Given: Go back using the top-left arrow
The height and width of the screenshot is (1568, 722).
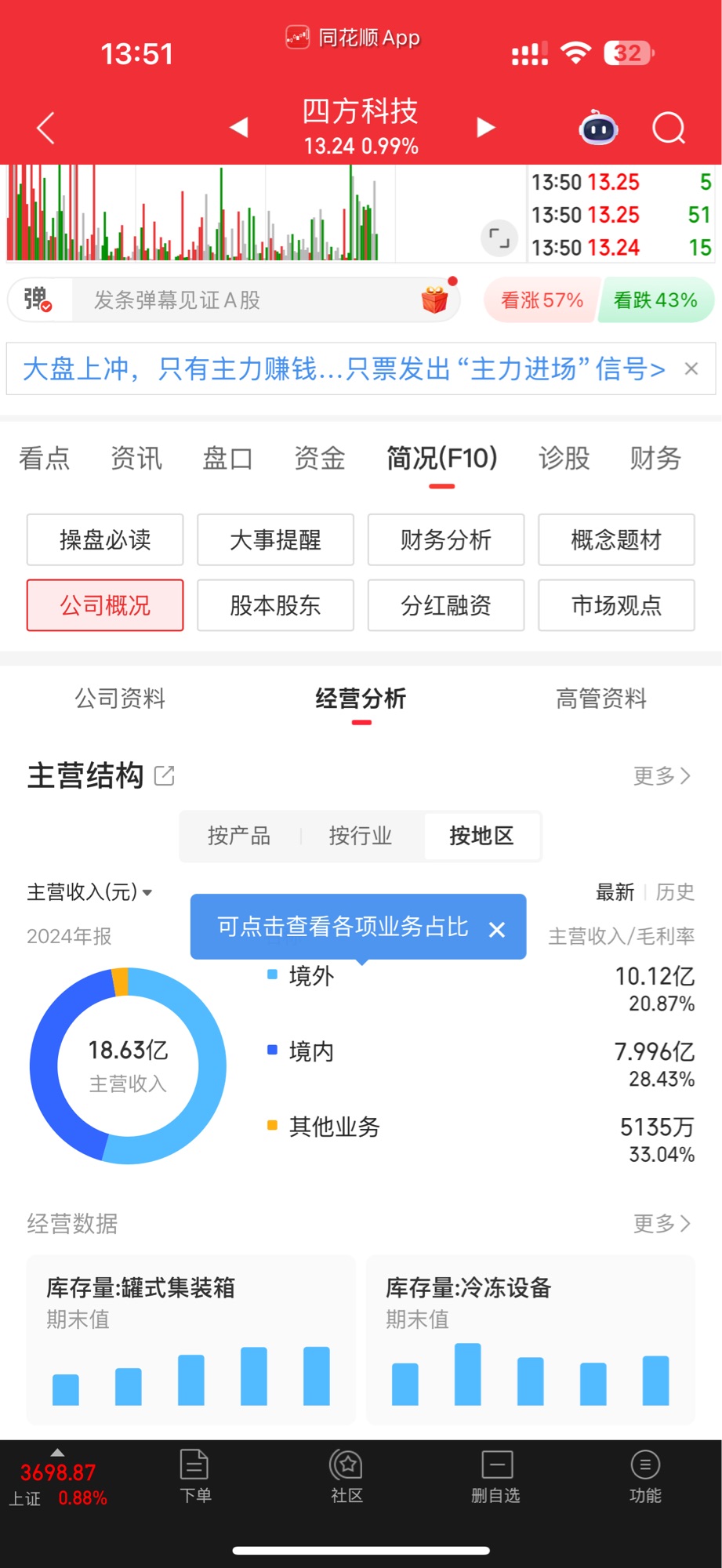Looking at the screenshot, I should click(45, 128).
